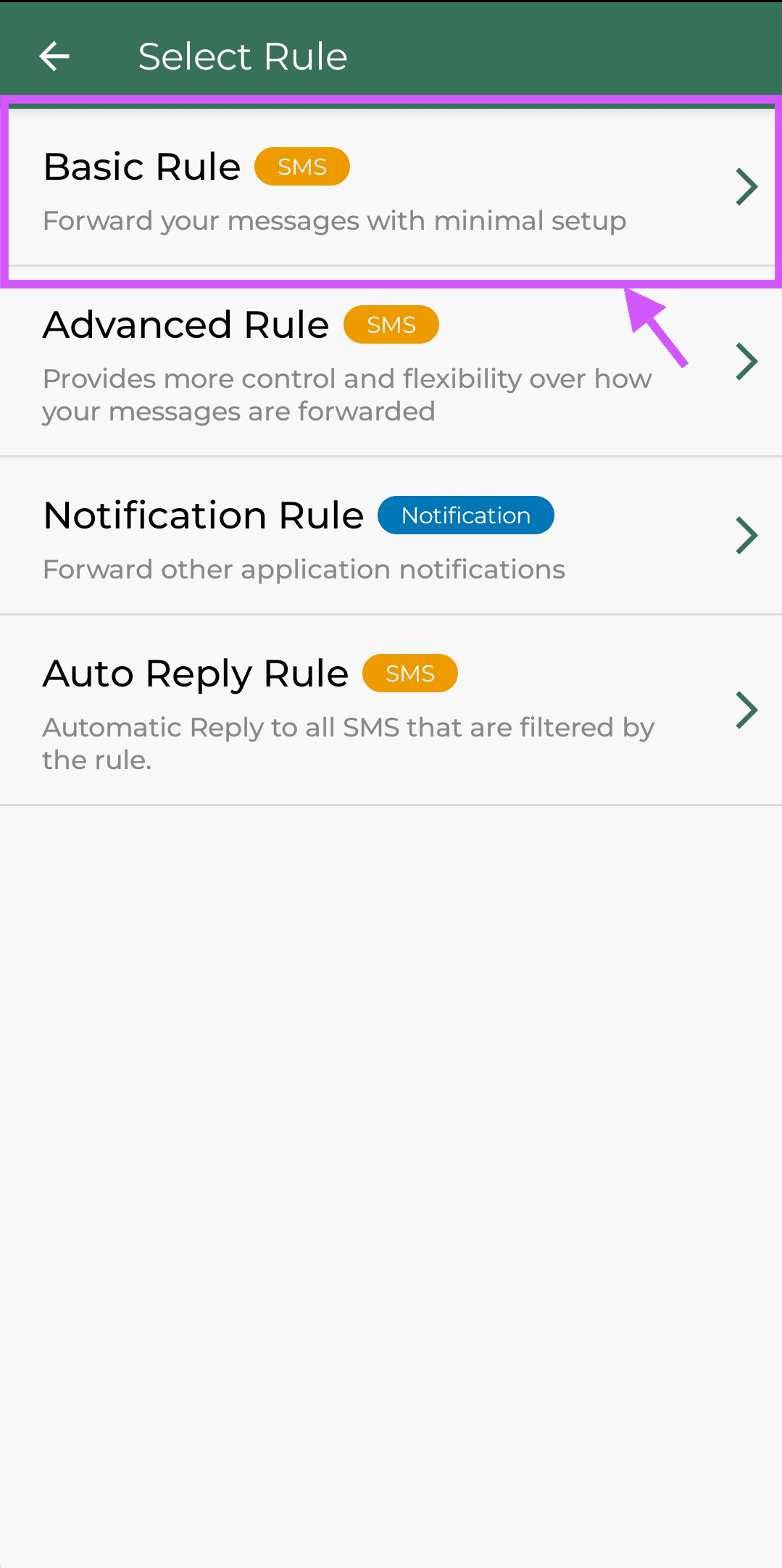Image resolution: width=782 pixels, height=1568 pixels.
Task: Click the Advanced Rule heading
Action: click(186, 324)
